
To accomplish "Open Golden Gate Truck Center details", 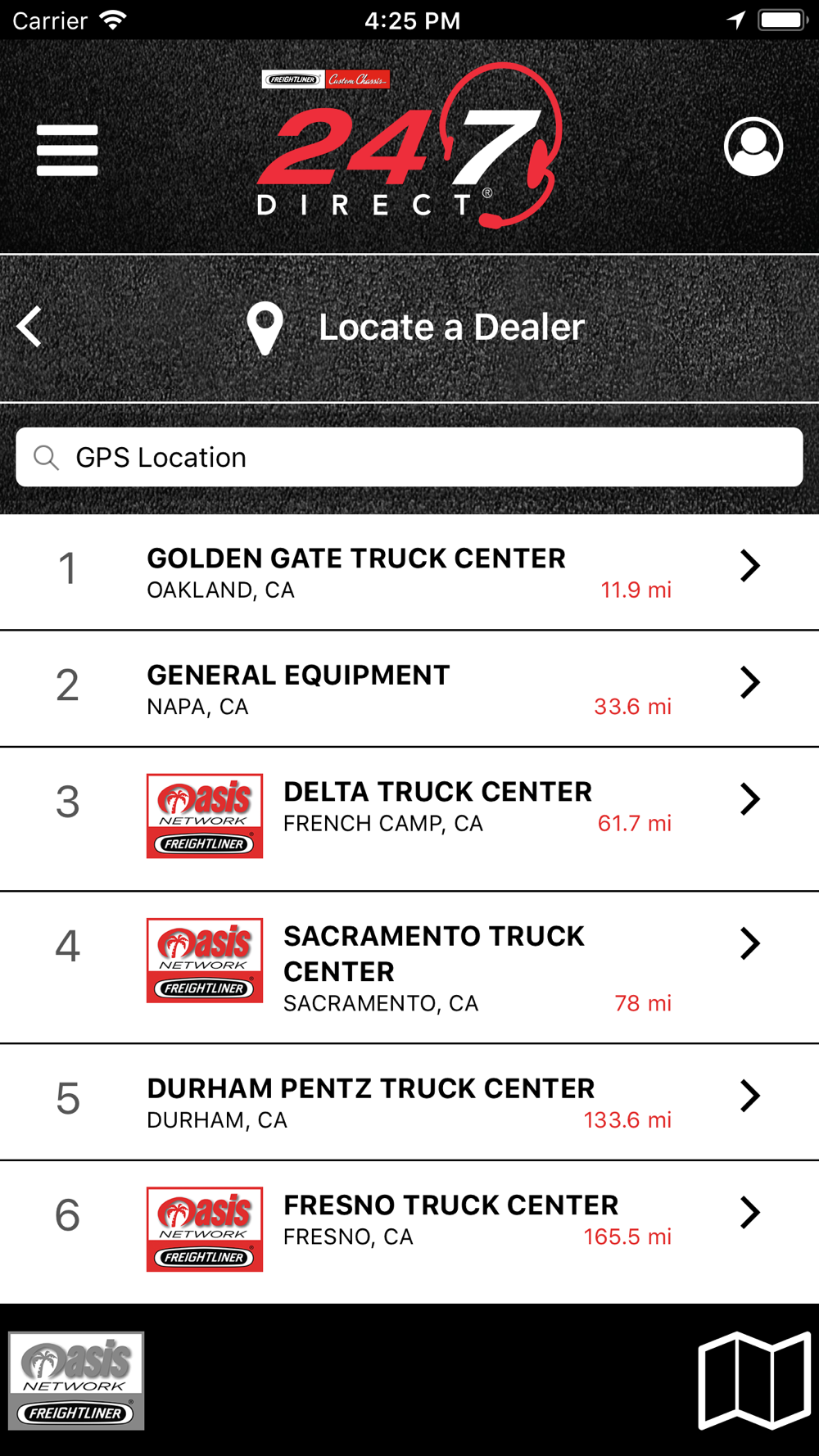I will [409, 572].
